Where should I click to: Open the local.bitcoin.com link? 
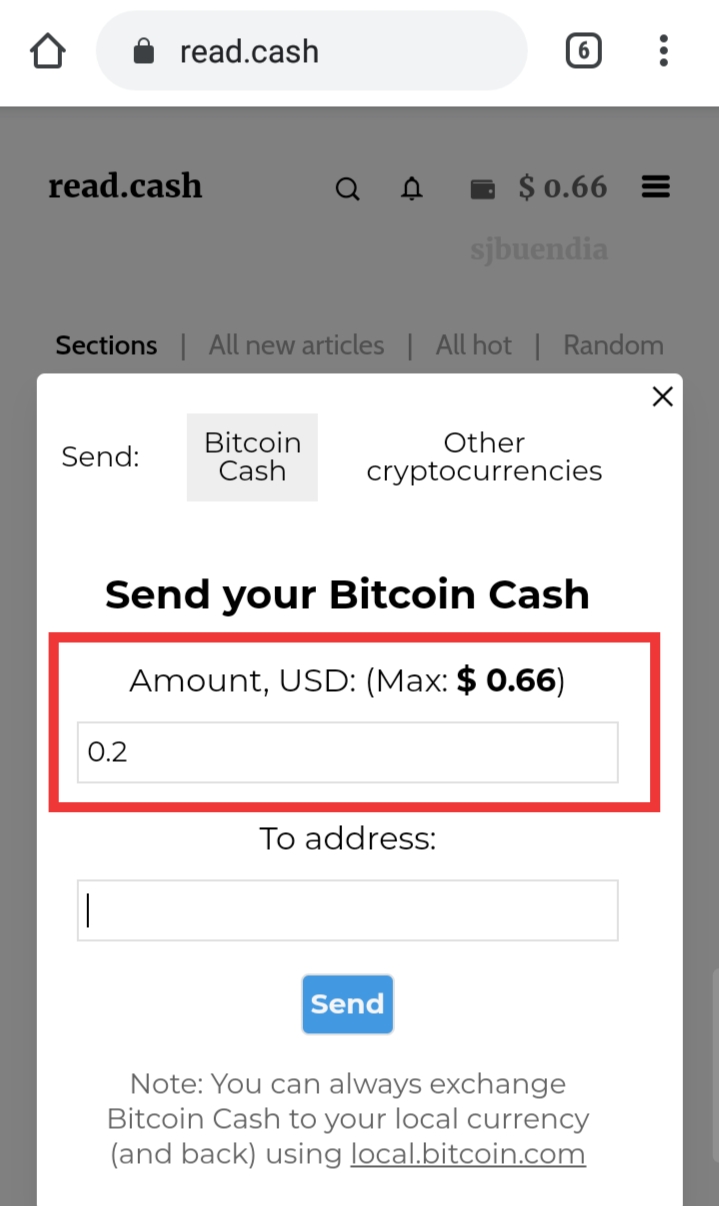[x=467, y=1154]
